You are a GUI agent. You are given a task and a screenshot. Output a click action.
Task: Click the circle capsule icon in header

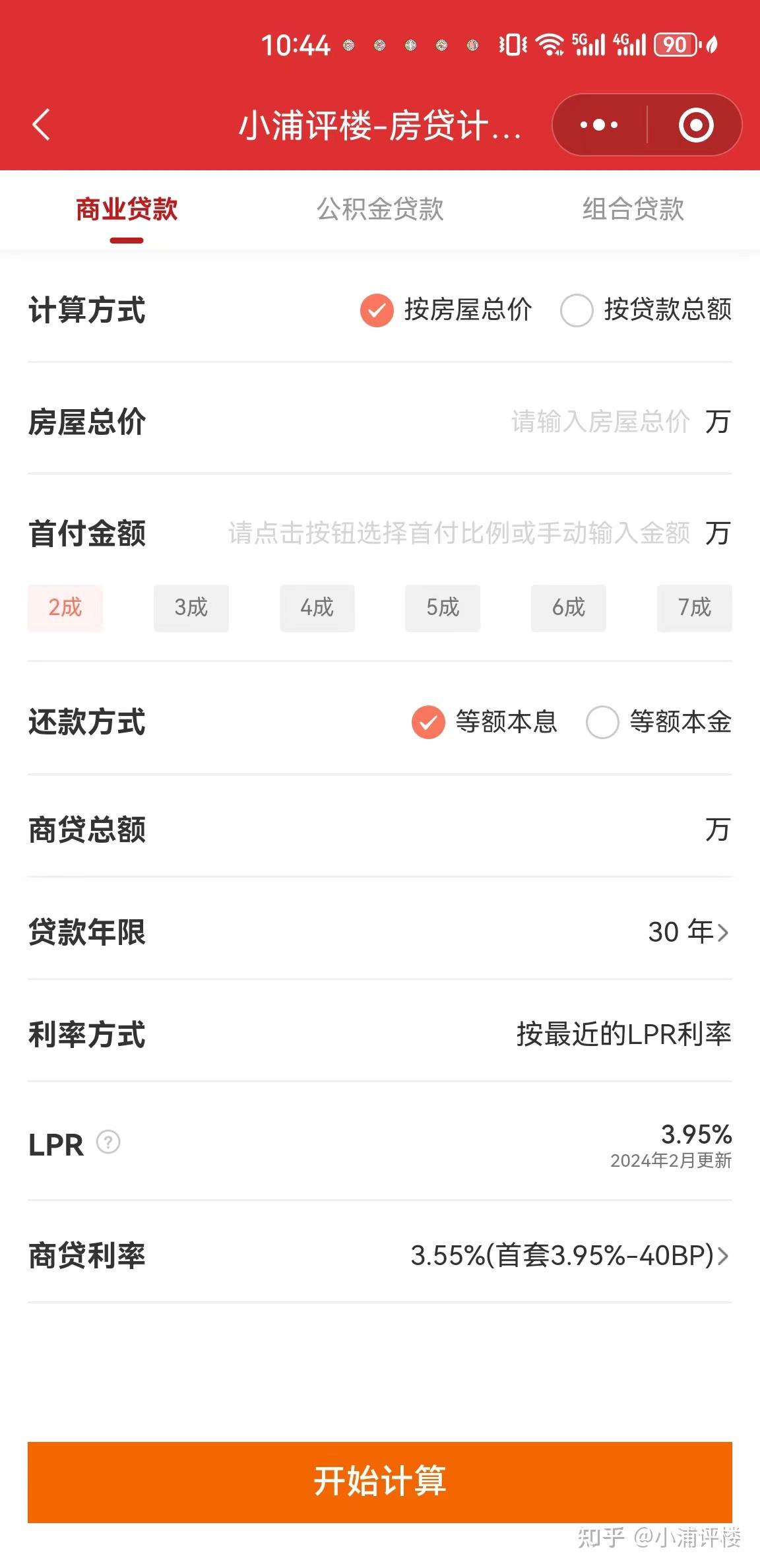(693, 124)
